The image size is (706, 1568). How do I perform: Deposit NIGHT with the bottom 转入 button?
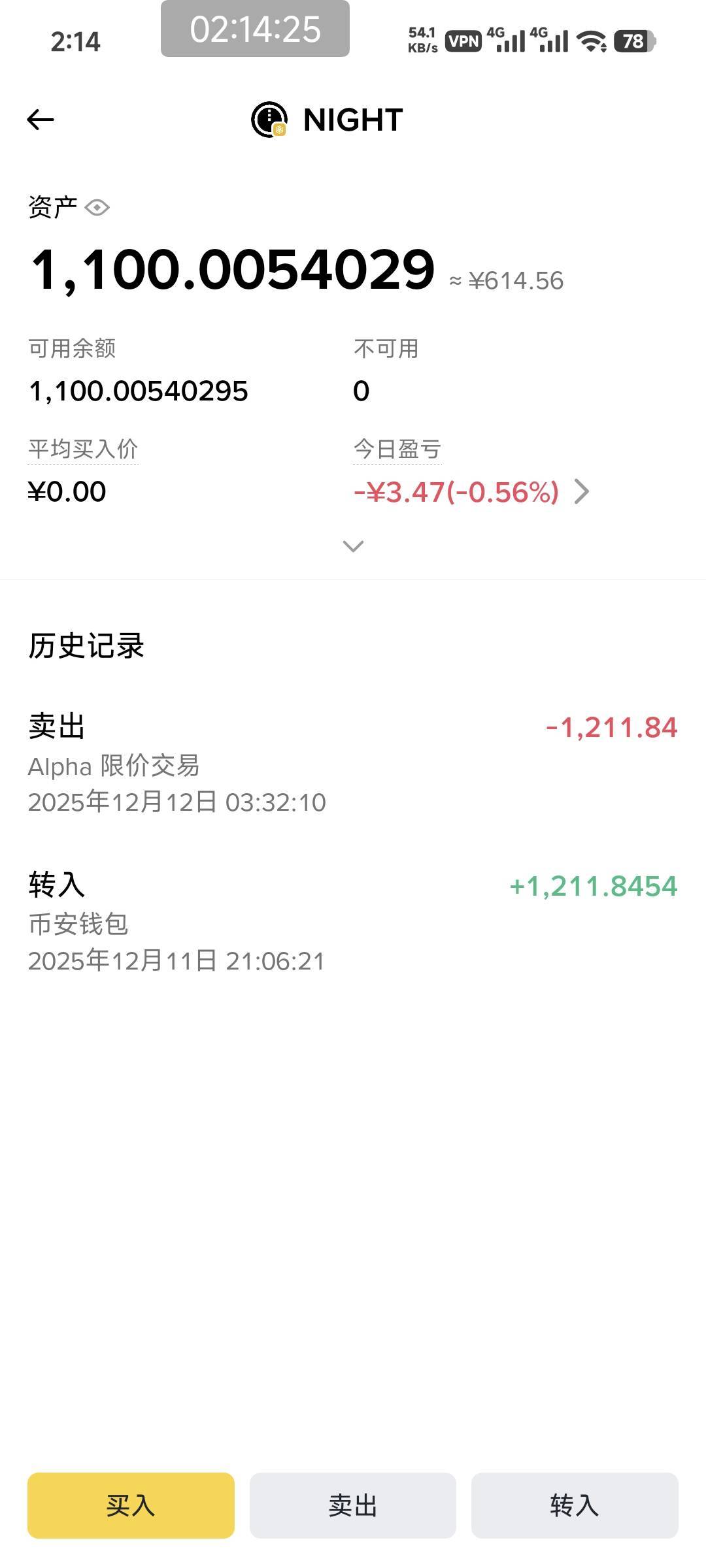(x=575, y=1505)
